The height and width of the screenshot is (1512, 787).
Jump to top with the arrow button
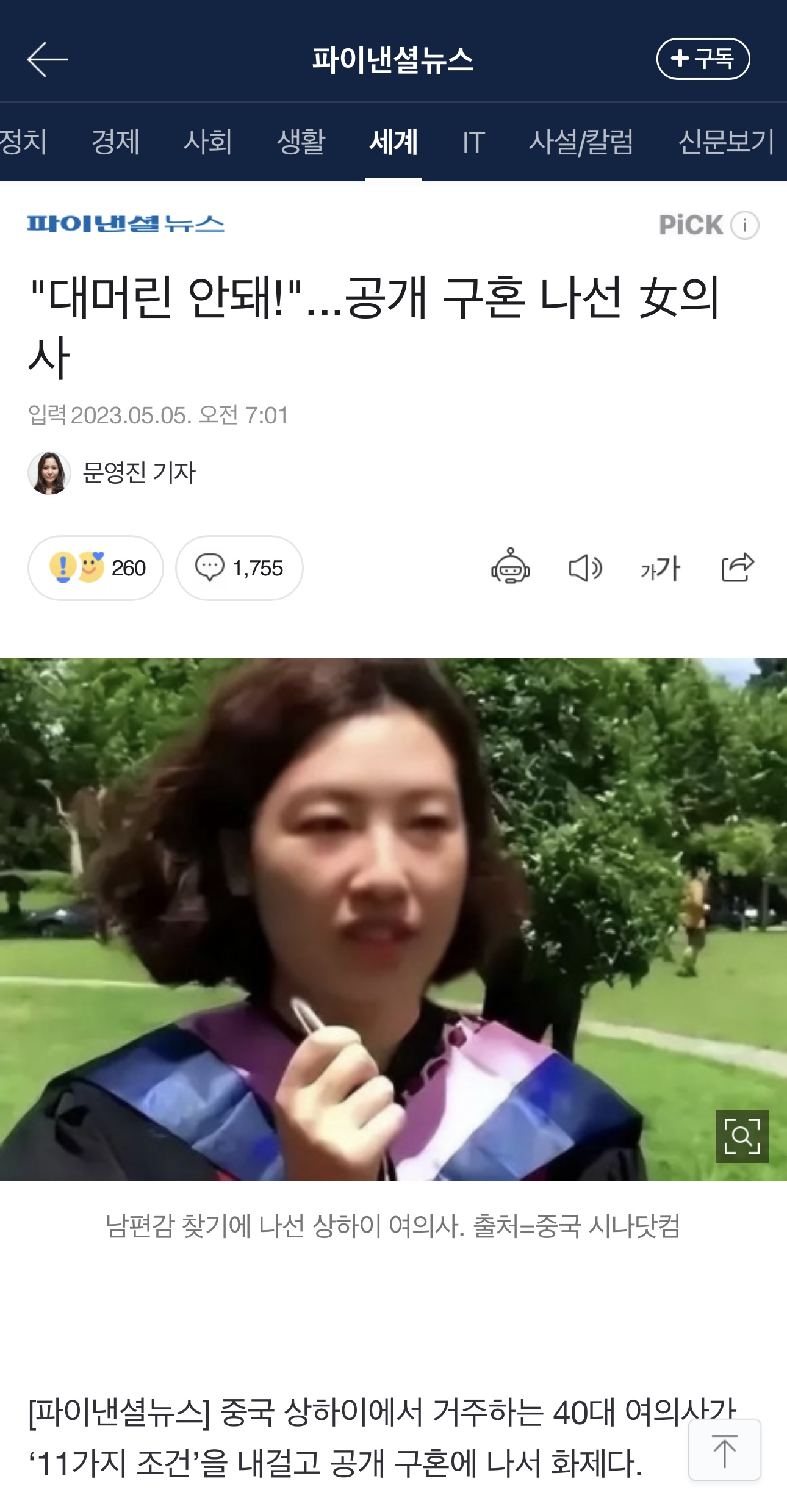[724, 1450]
